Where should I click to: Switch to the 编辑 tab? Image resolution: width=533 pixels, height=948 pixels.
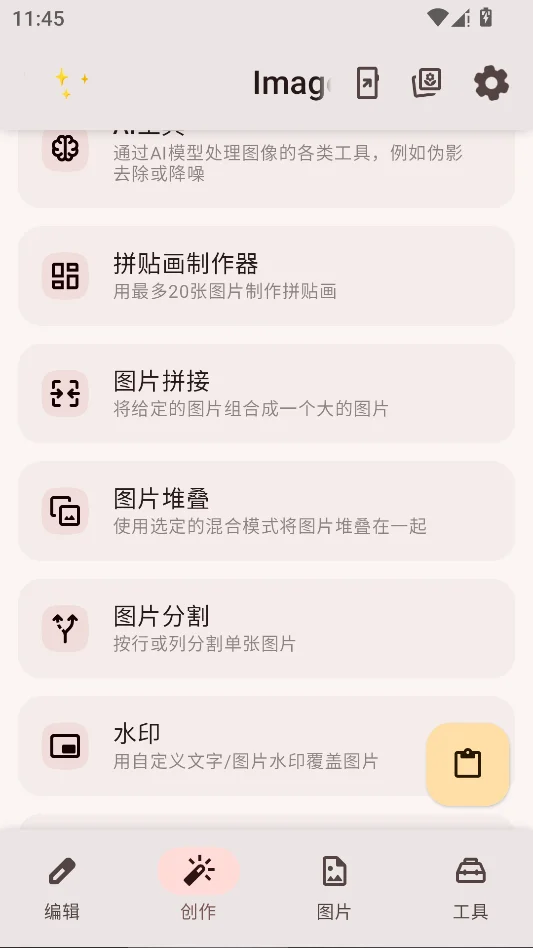pyautogui.click(x=62, y=887)
